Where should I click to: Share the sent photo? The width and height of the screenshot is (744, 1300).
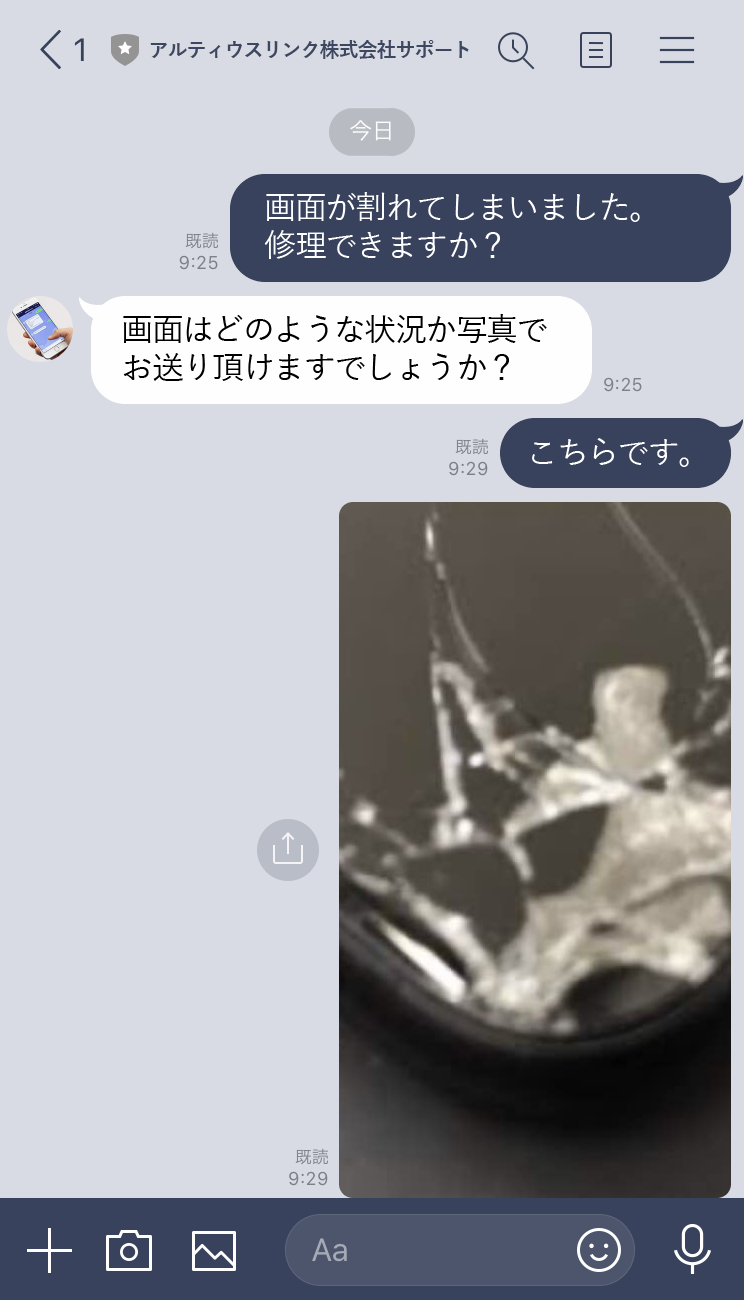pos(288,850)
